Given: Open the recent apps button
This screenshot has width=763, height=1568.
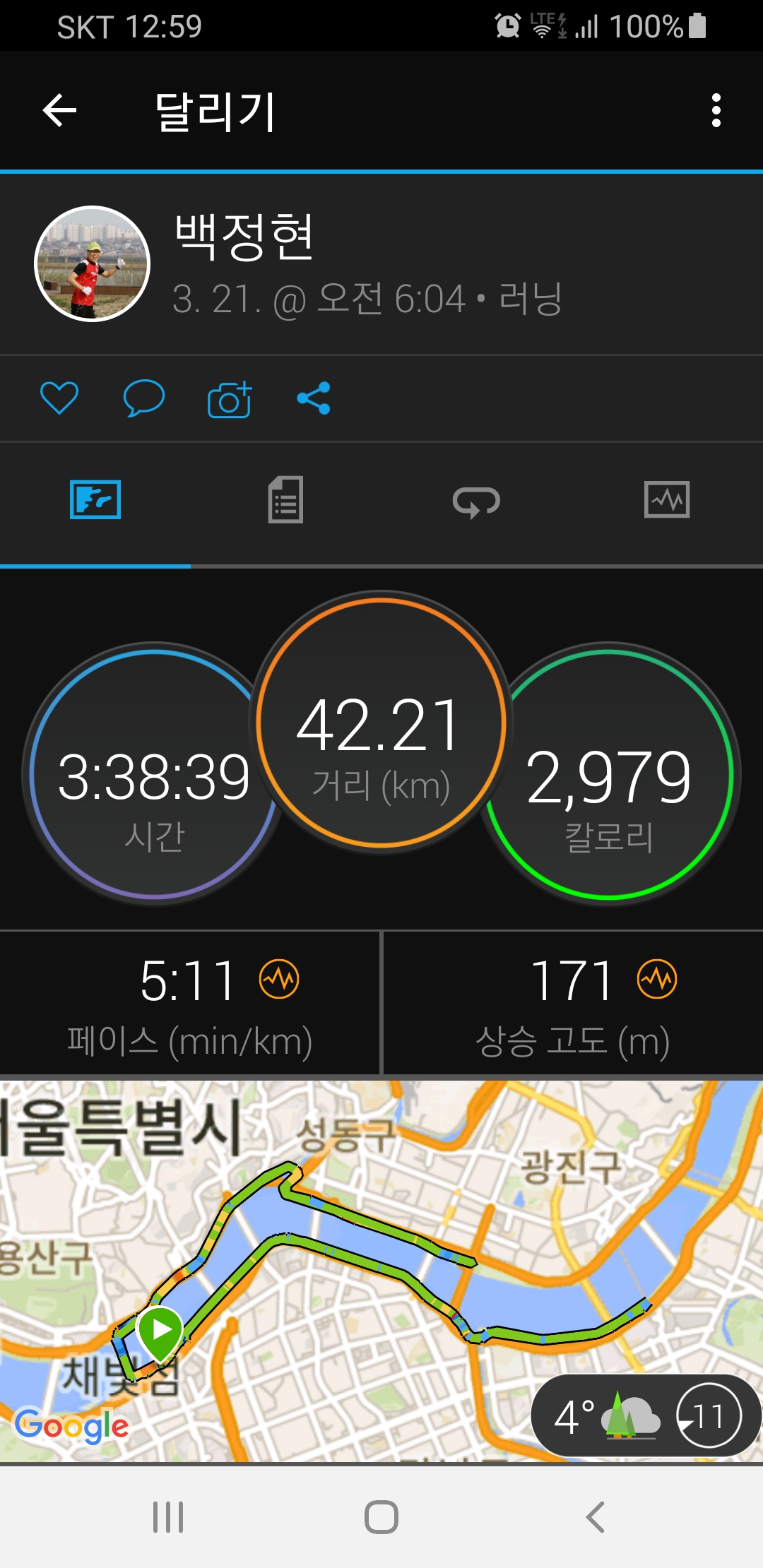Looking at the screenshot, I should tap(168, 1516).
